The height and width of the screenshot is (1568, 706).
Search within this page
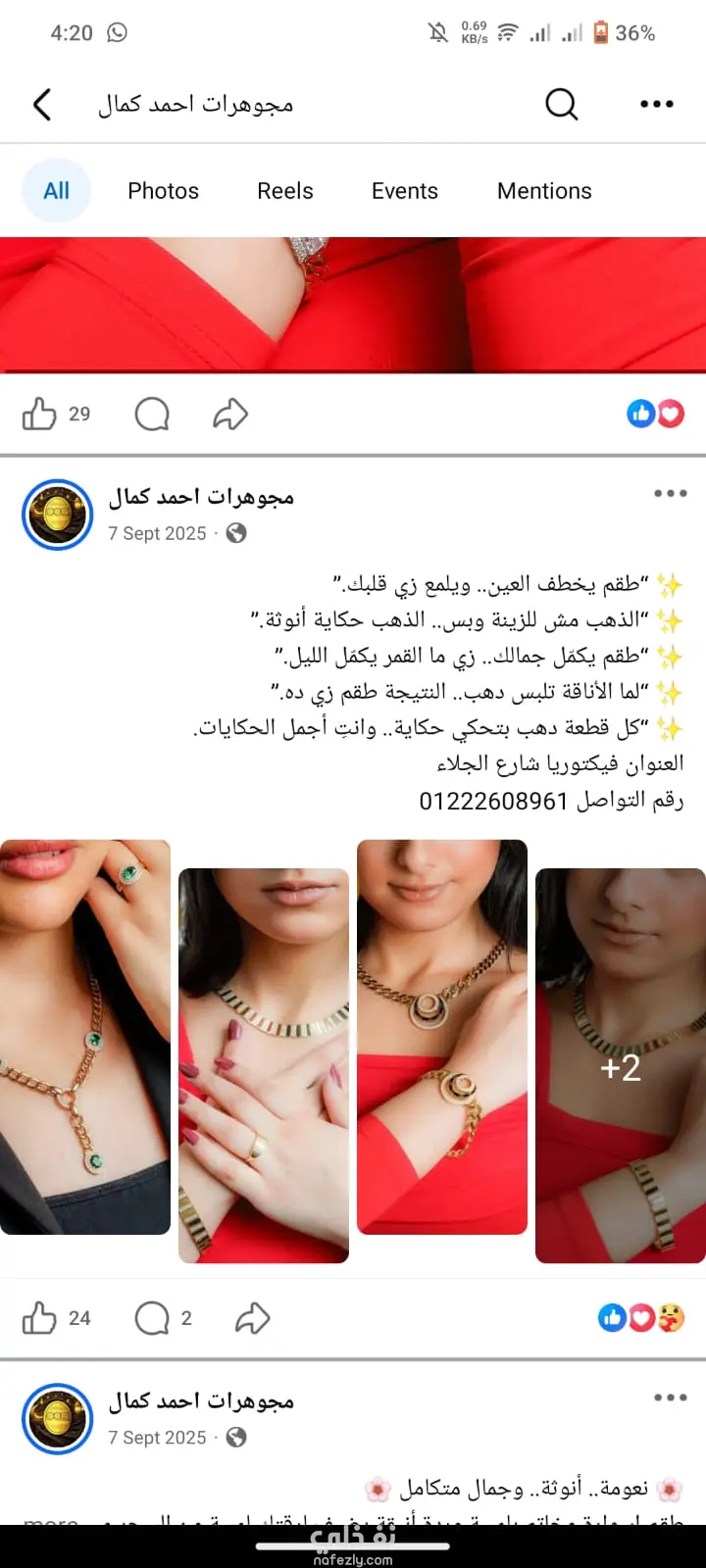561,104
